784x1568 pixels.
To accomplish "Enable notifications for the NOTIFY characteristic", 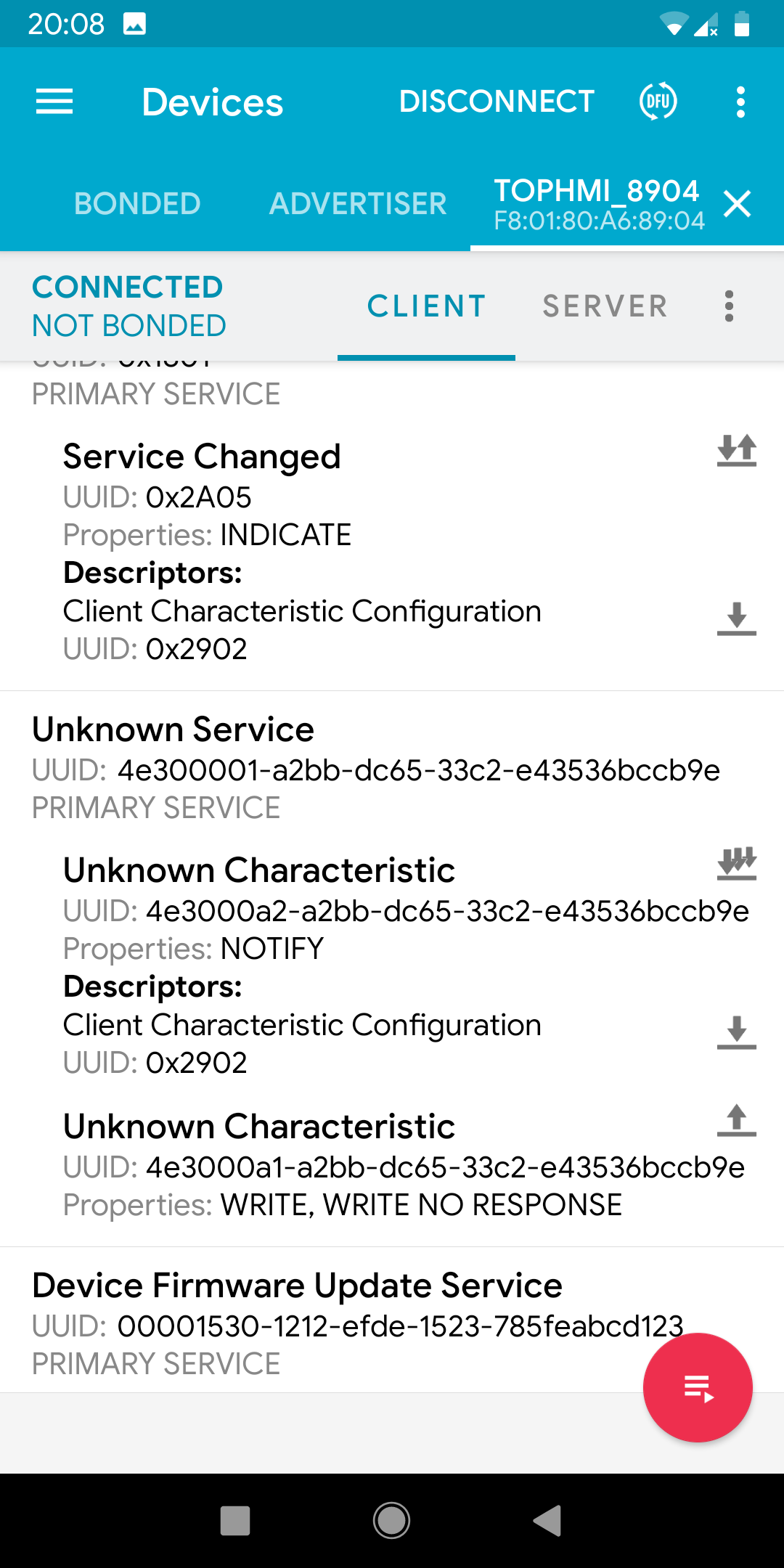I will pyautogui.click(x=736, y=864).
